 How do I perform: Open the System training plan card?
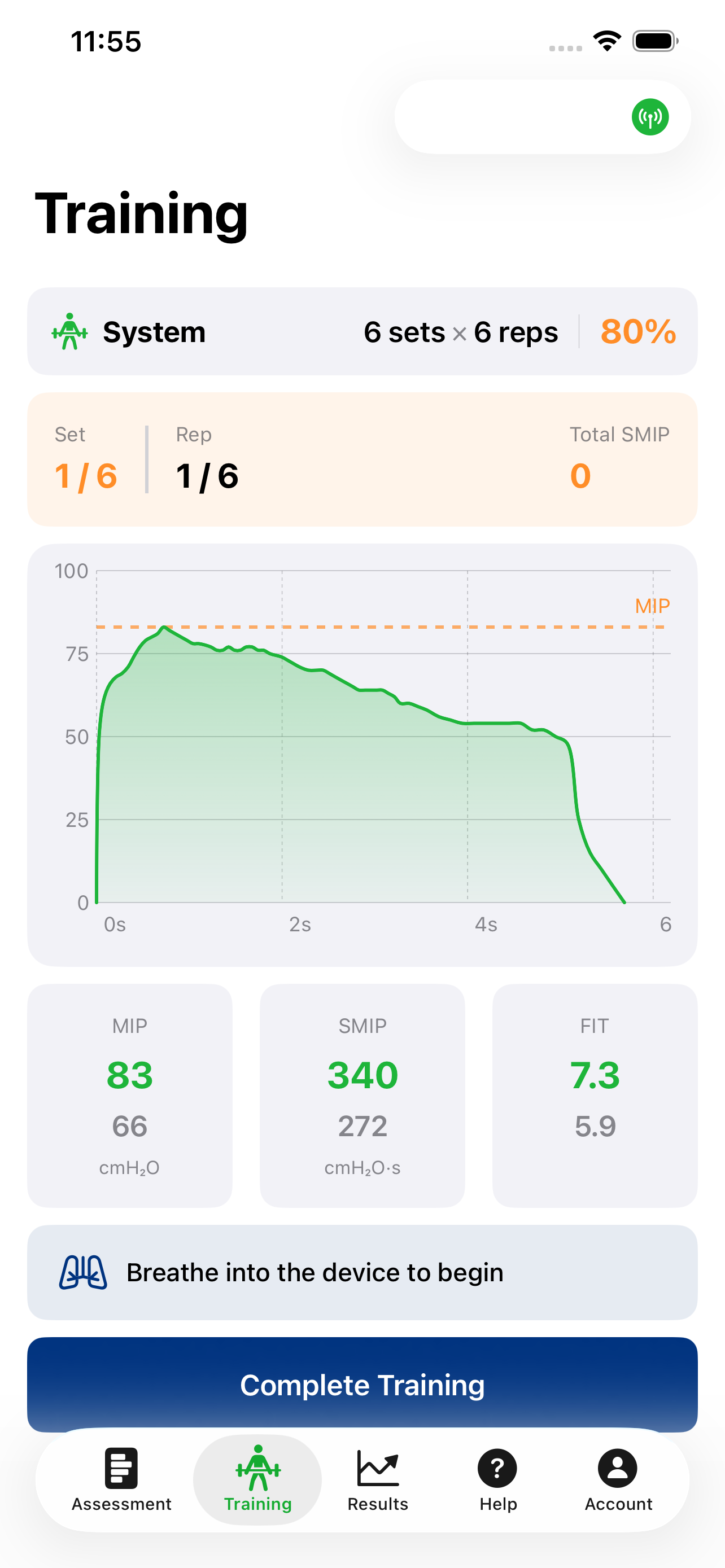point(362,332)
